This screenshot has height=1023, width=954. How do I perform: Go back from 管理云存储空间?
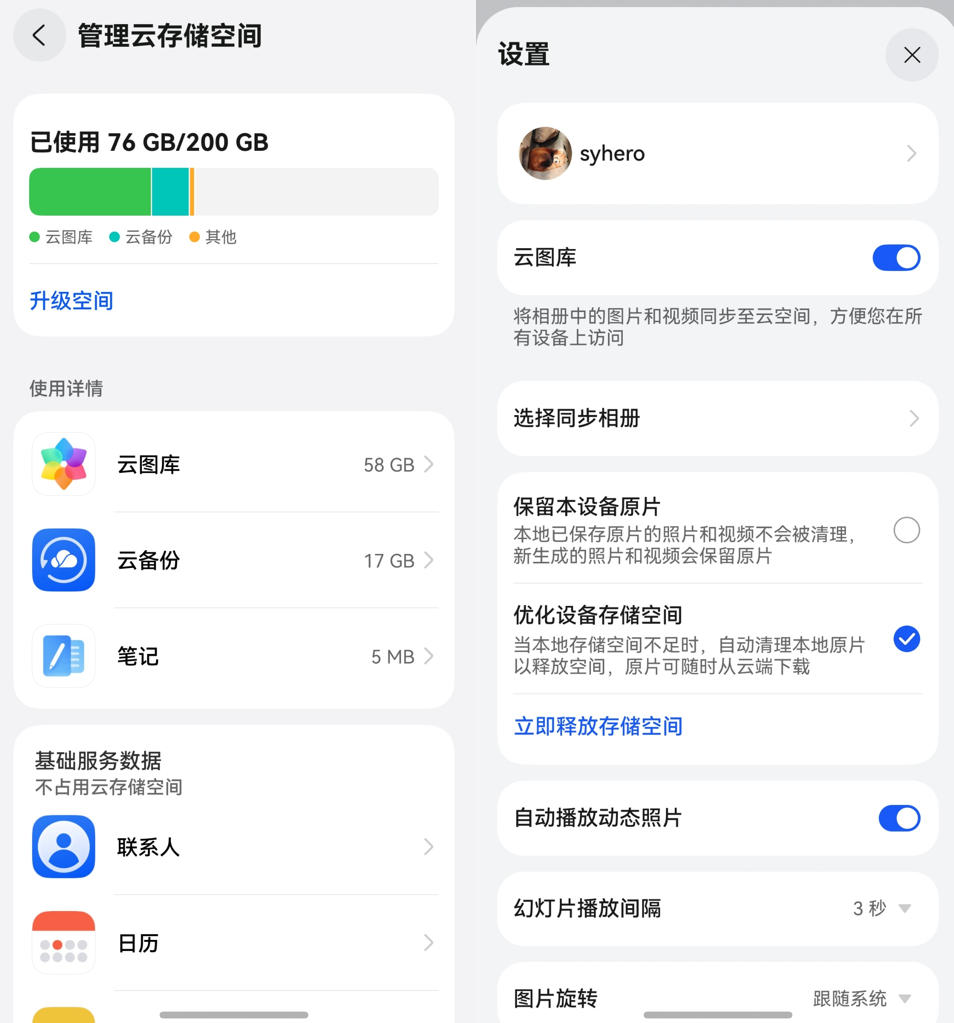tap(39, 36)
